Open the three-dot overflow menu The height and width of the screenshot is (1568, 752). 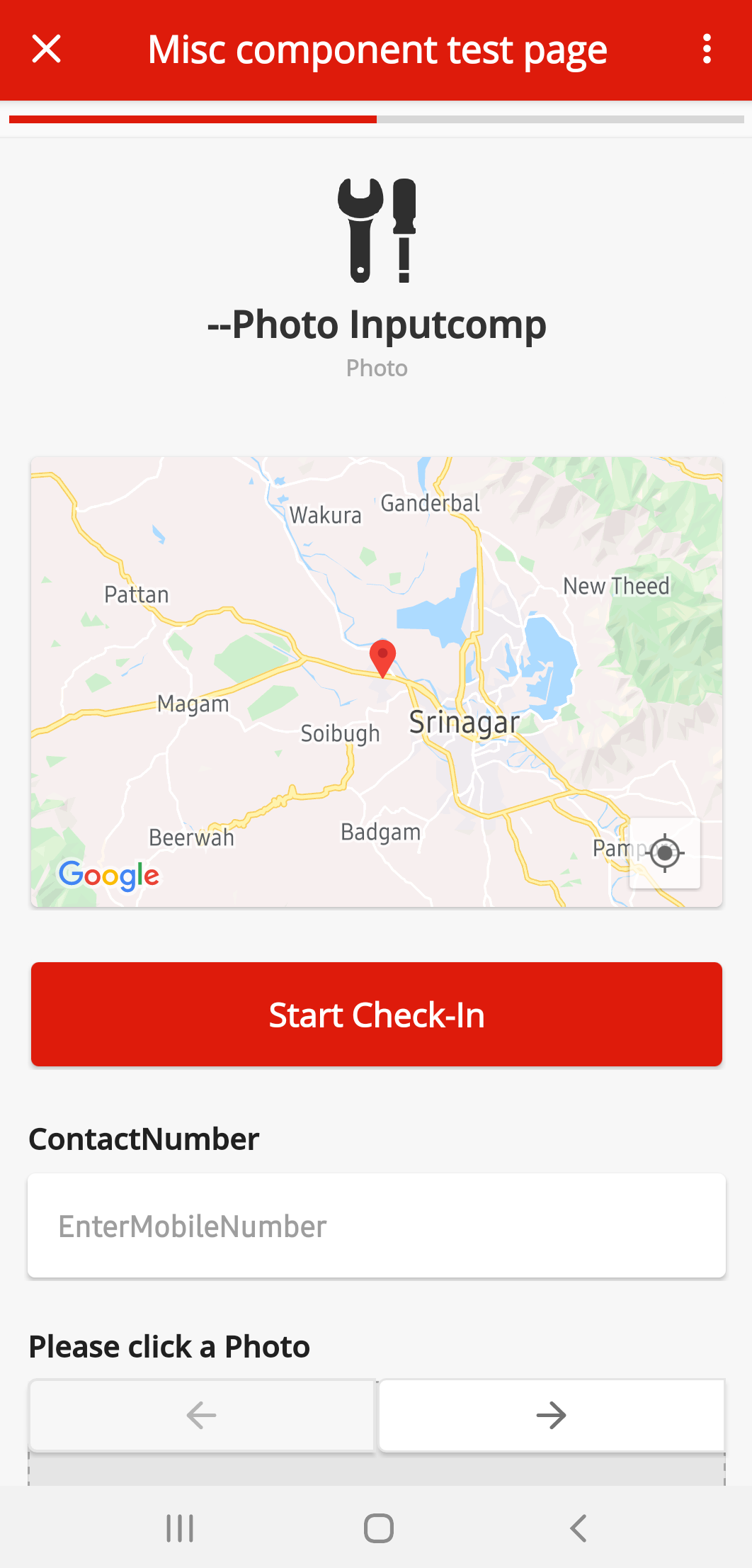pyautogui.click(x=706, y=49)
